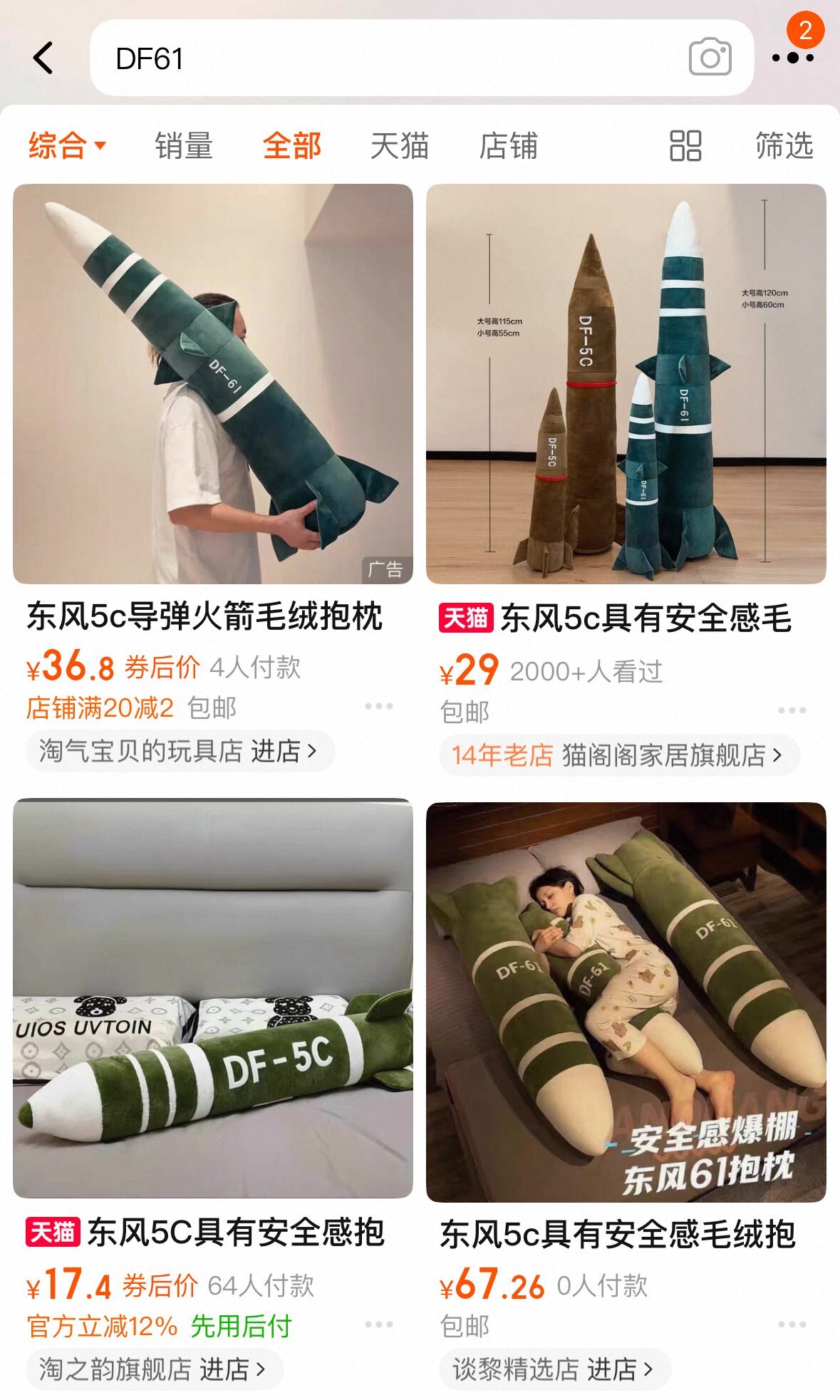
Task: Switch to the 天猫 tab
Action: tap(399, 146)
